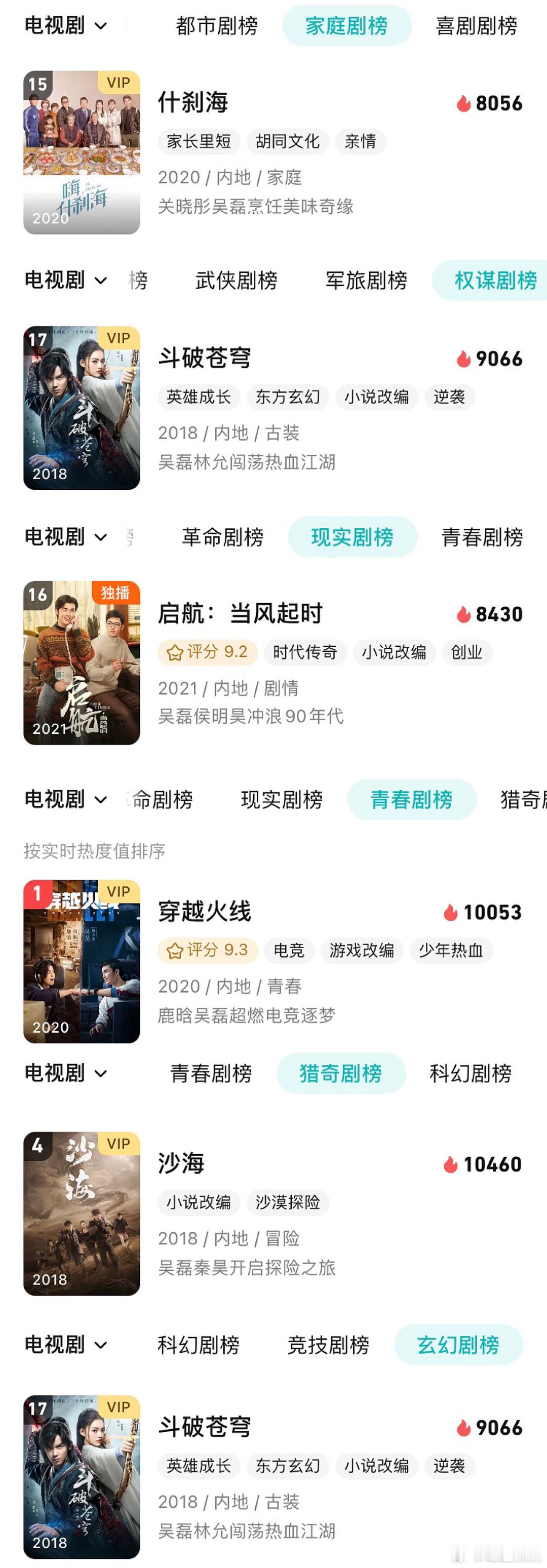Click the VIP badge on 穿越火线 poster

tap(118, 892)
